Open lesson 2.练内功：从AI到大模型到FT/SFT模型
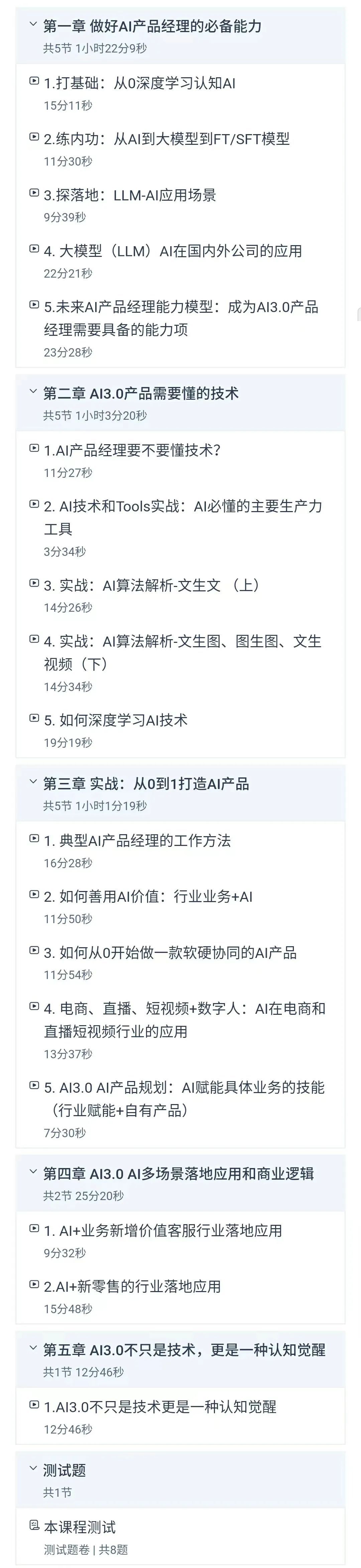Image resolution: width=361 pixels, height=1568 pixels. (166, 139)
